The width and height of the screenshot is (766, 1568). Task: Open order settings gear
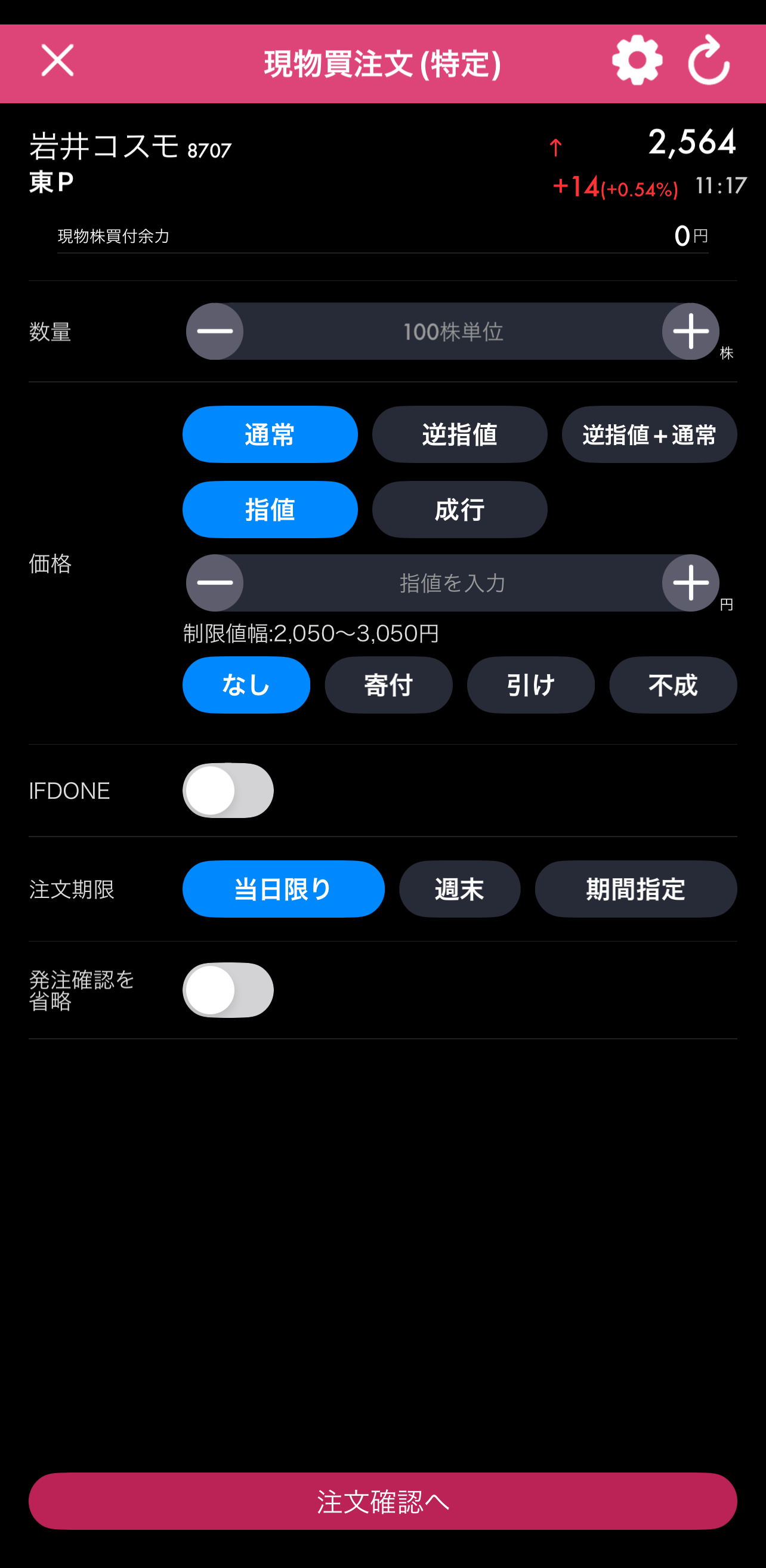point(637,60)
